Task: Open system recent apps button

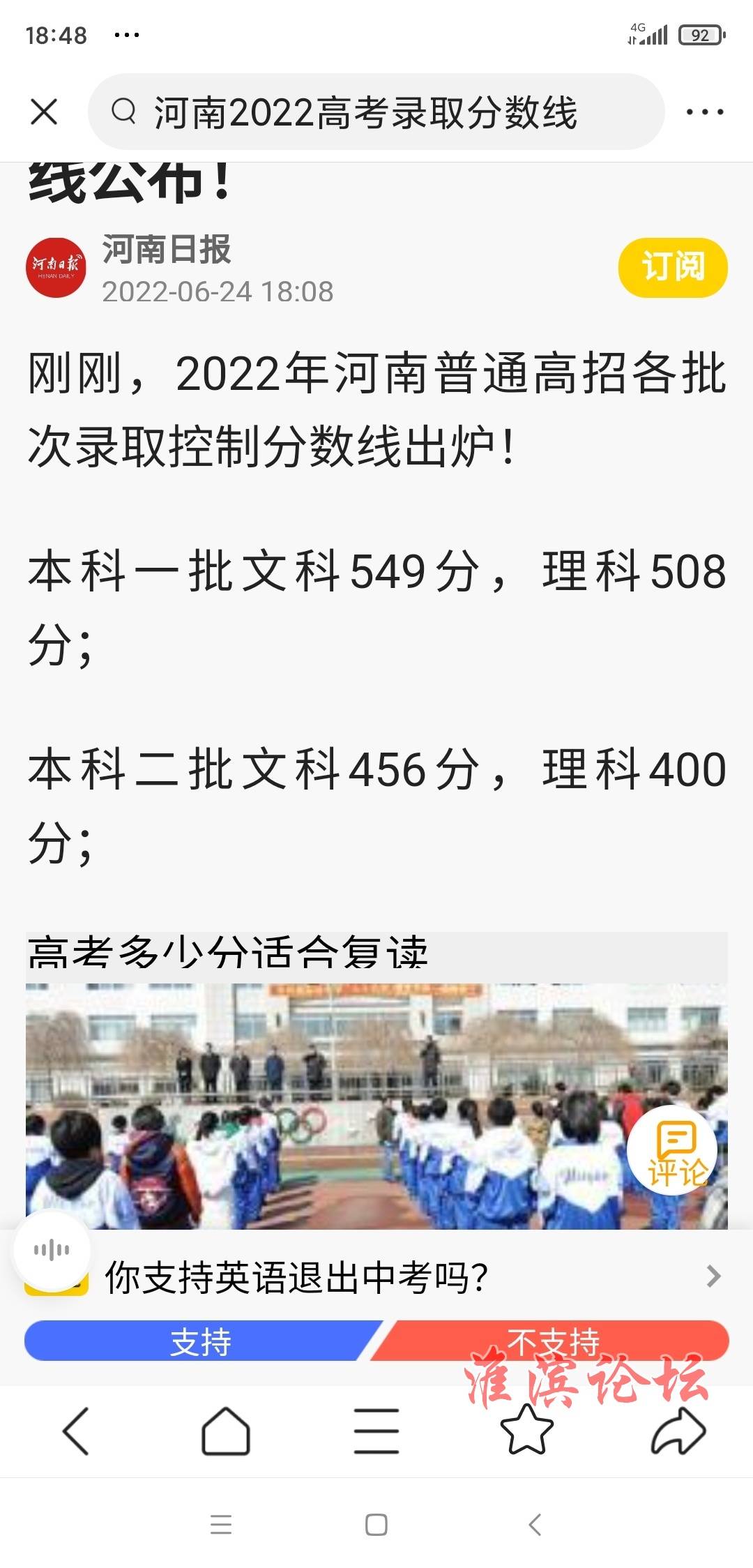Action: tap(221, 1525)
